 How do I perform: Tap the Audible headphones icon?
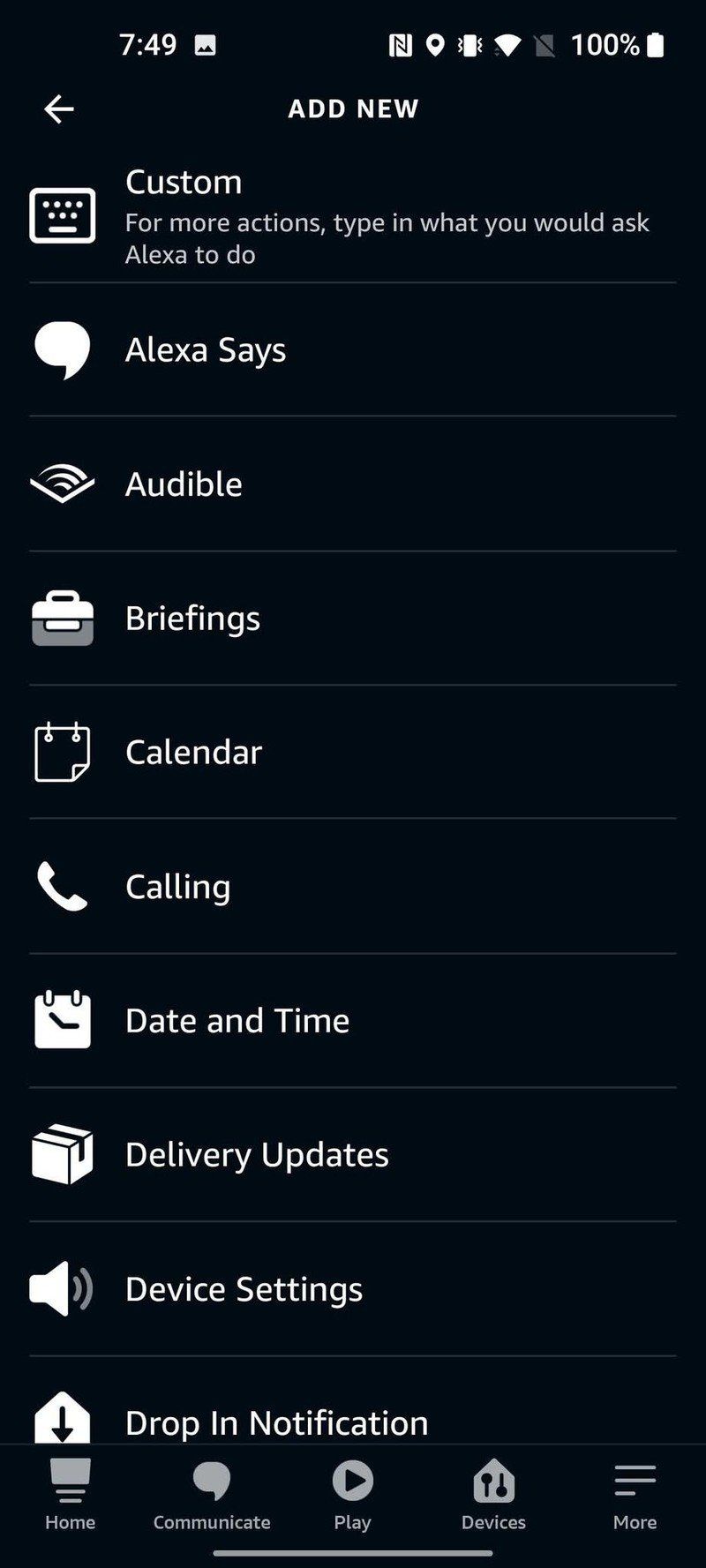[x=61, y=482]
